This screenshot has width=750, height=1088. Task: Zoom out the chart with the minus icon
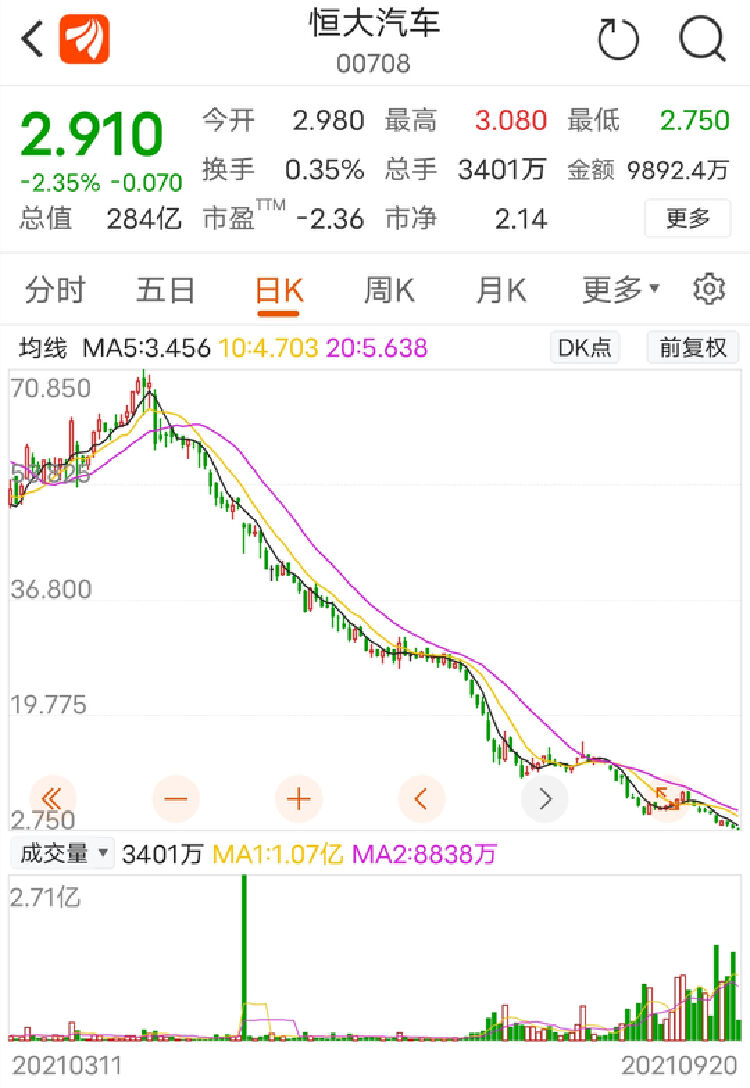175,798
